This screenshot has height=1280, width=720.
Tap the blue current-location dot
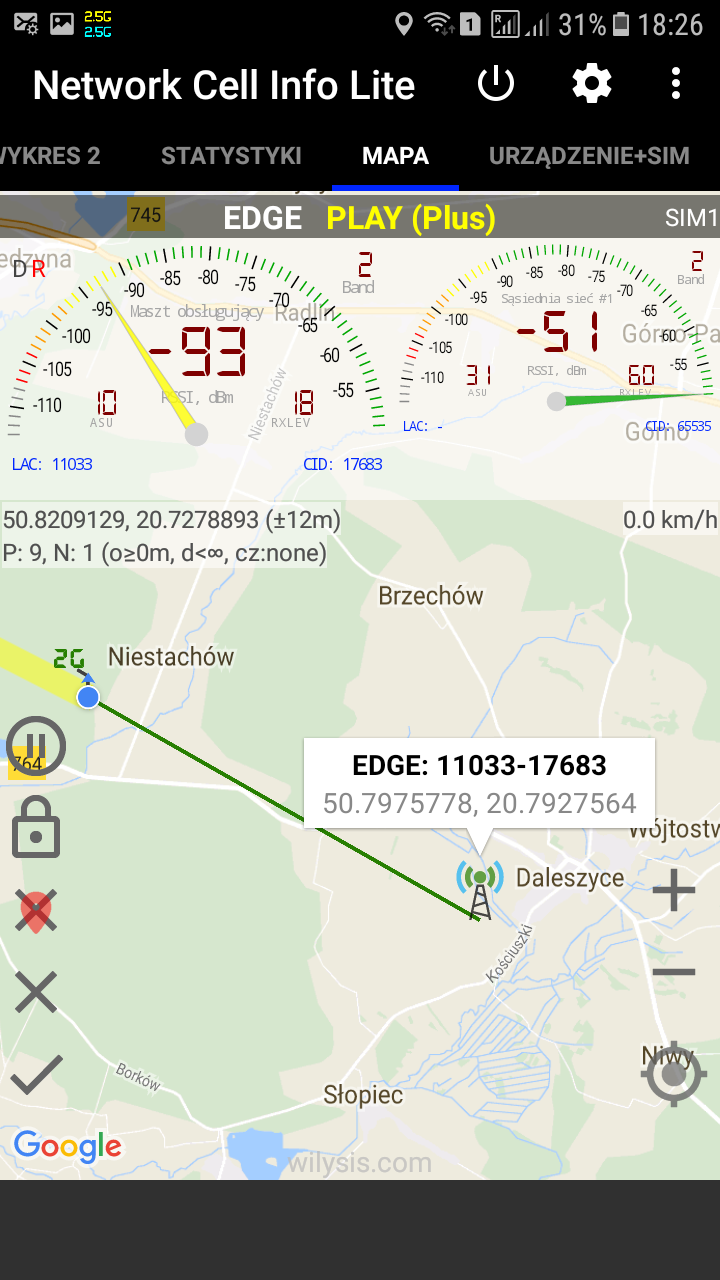pyautogui.click(x=88, y=697)
